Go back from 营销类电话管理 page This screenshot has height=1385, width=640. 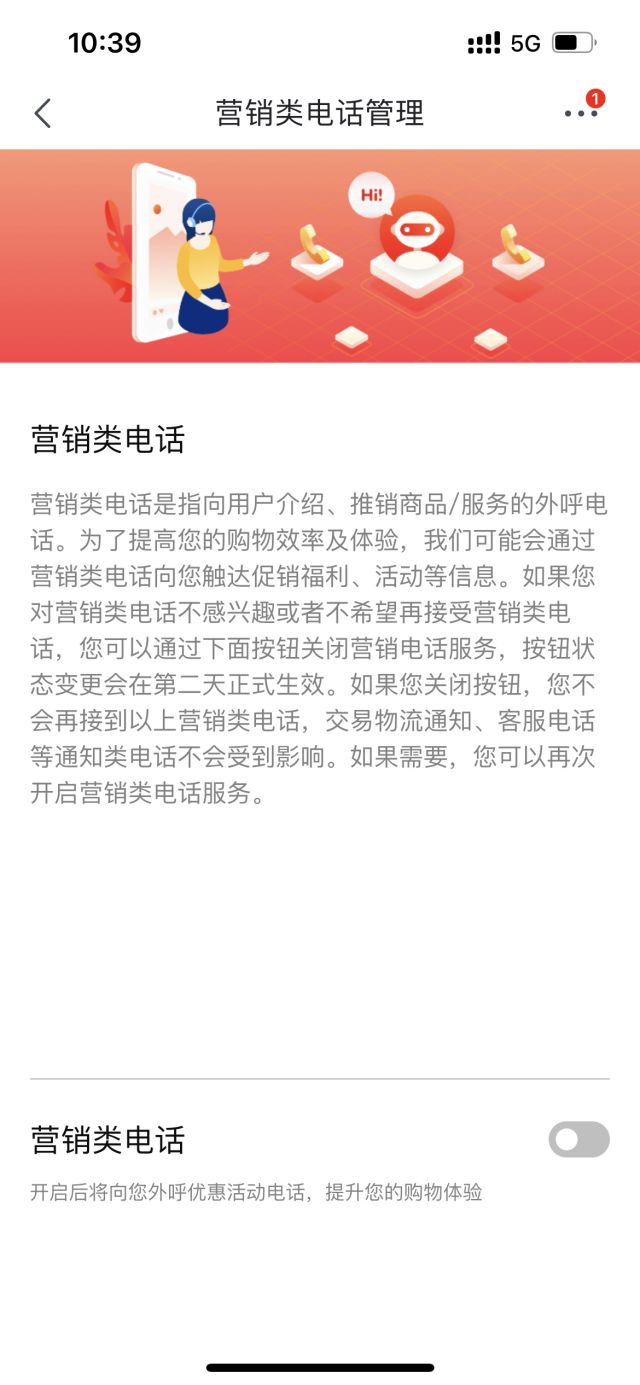click(x=42, y=113)
